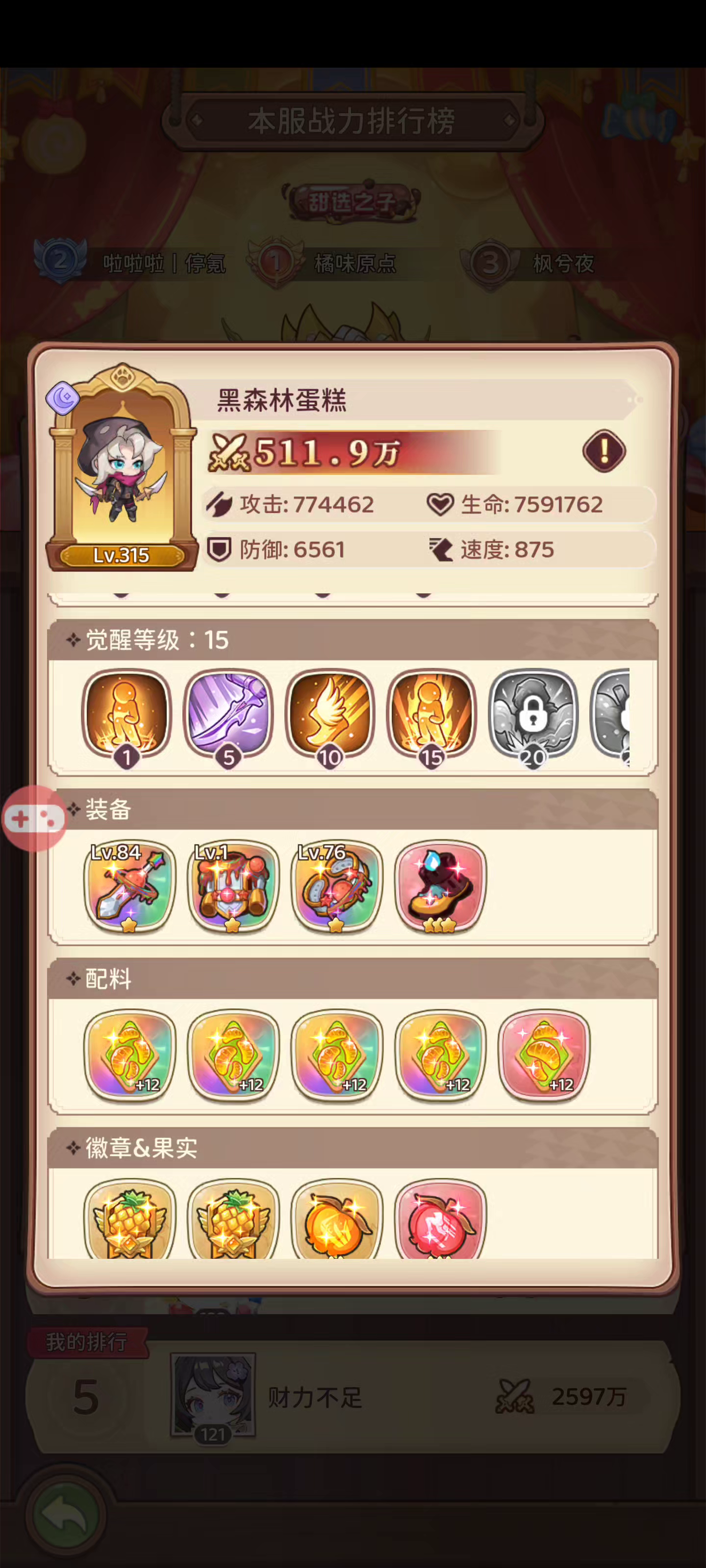Open the level 15 flame skill

[431, 713]
